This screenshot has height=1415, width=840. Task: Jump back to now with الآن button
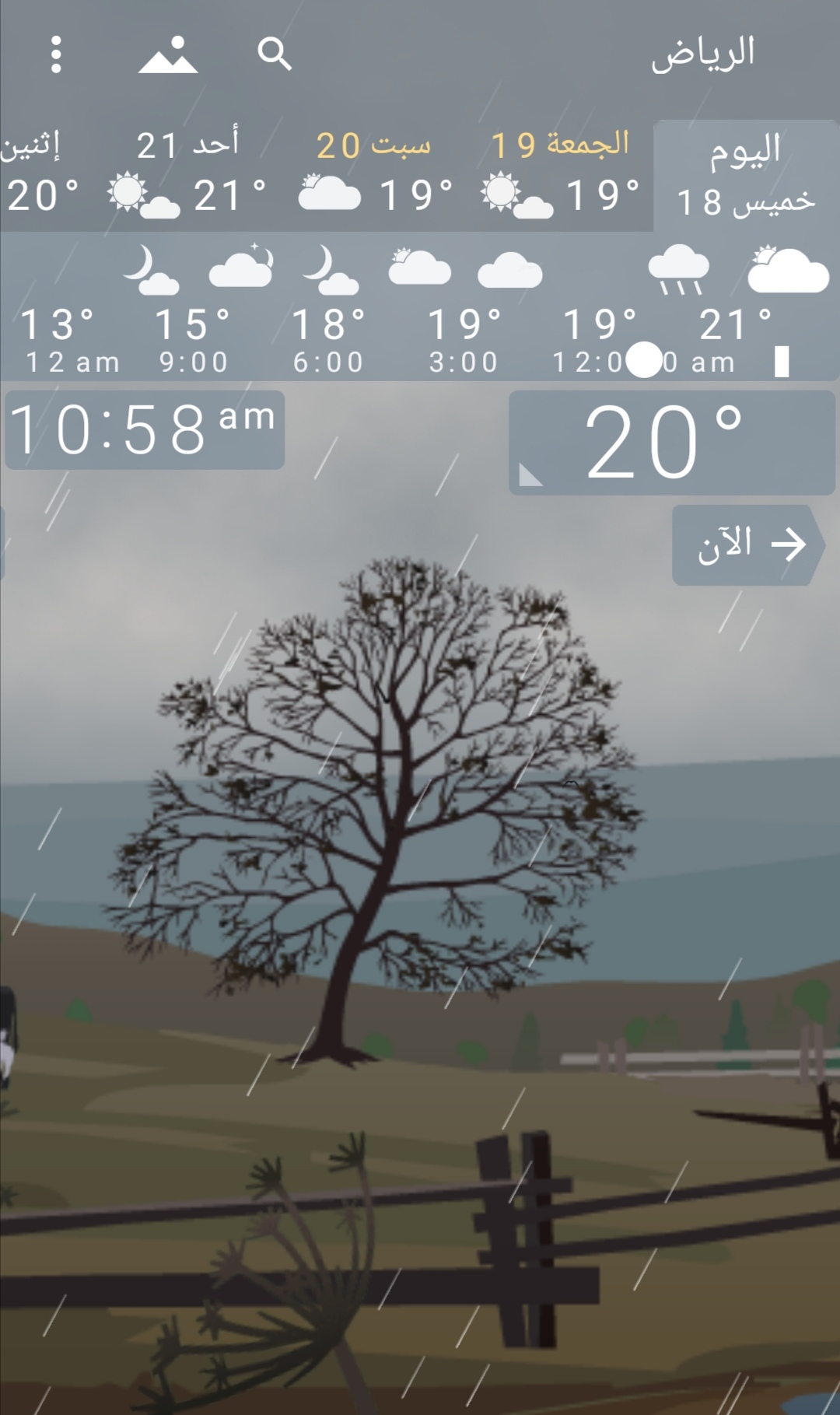click(x=747, y=545)
